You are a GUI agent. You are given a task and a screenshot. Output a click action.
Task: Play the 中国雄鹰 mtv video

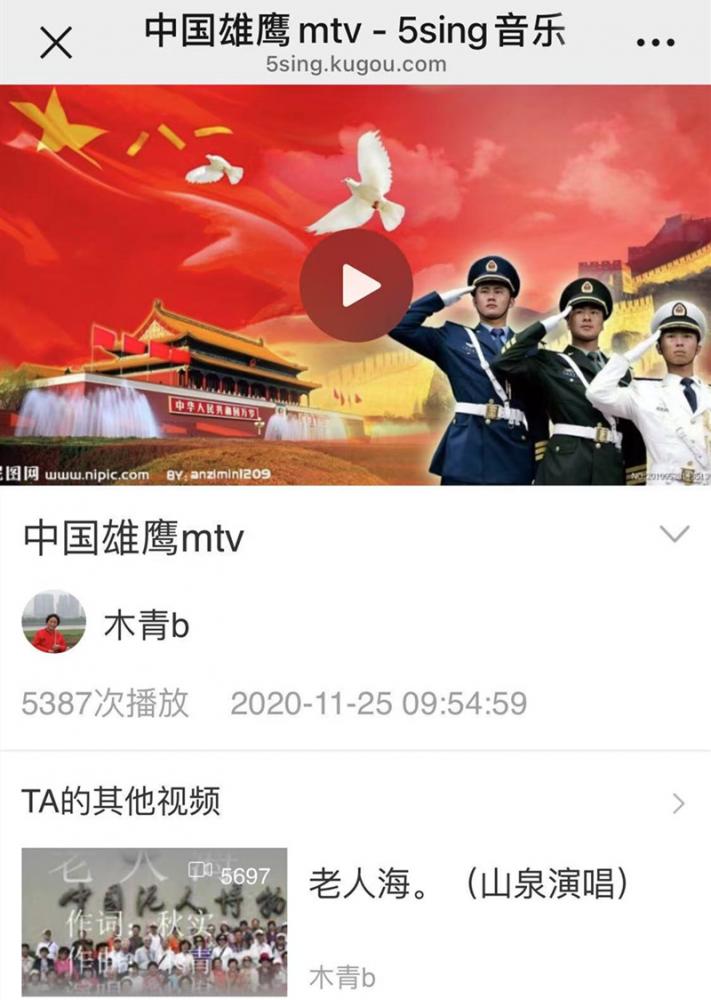pos(356,287)
